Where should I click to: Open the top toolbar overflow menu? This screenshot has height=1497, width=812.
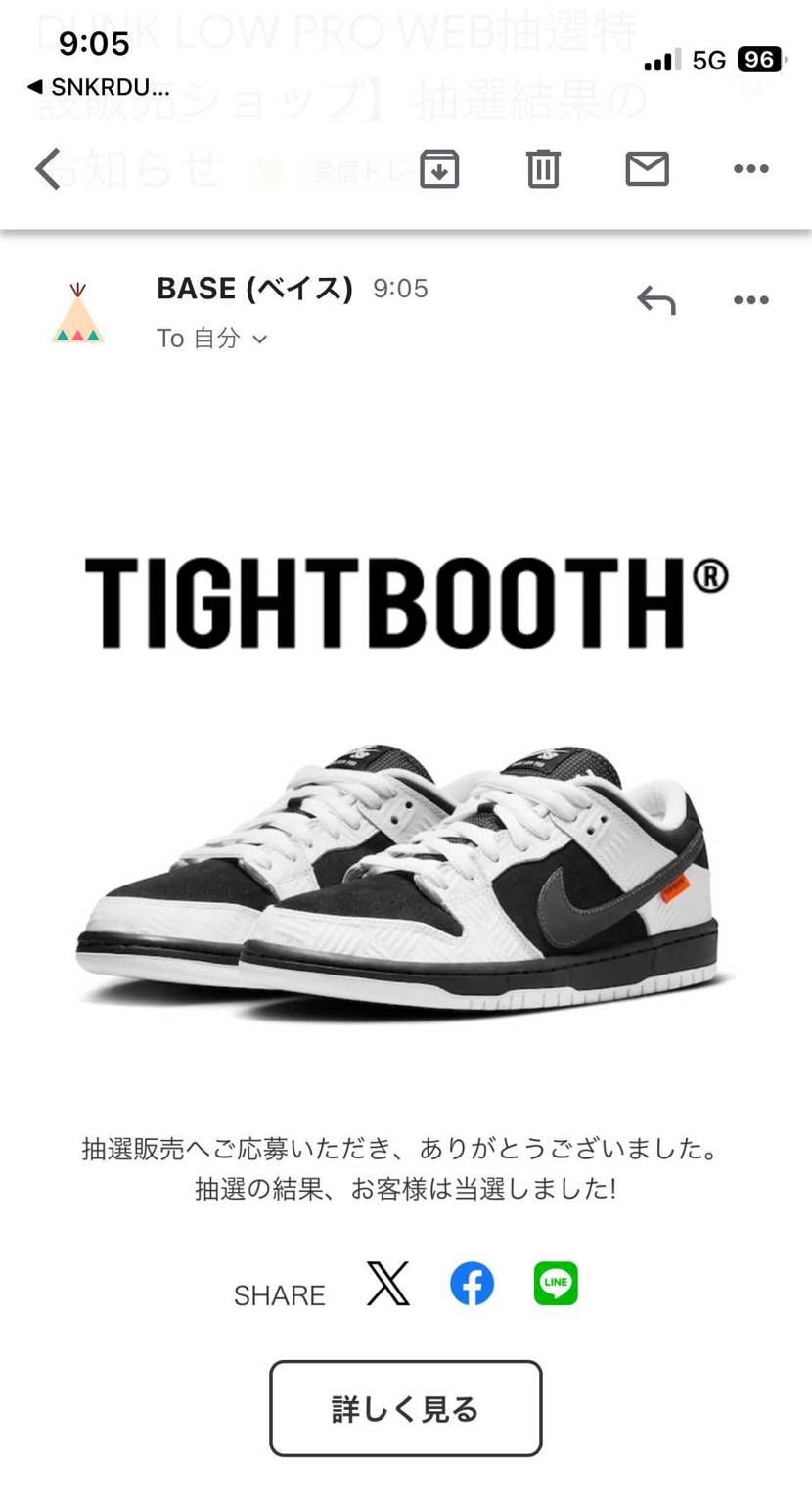[x=750, y=169]
